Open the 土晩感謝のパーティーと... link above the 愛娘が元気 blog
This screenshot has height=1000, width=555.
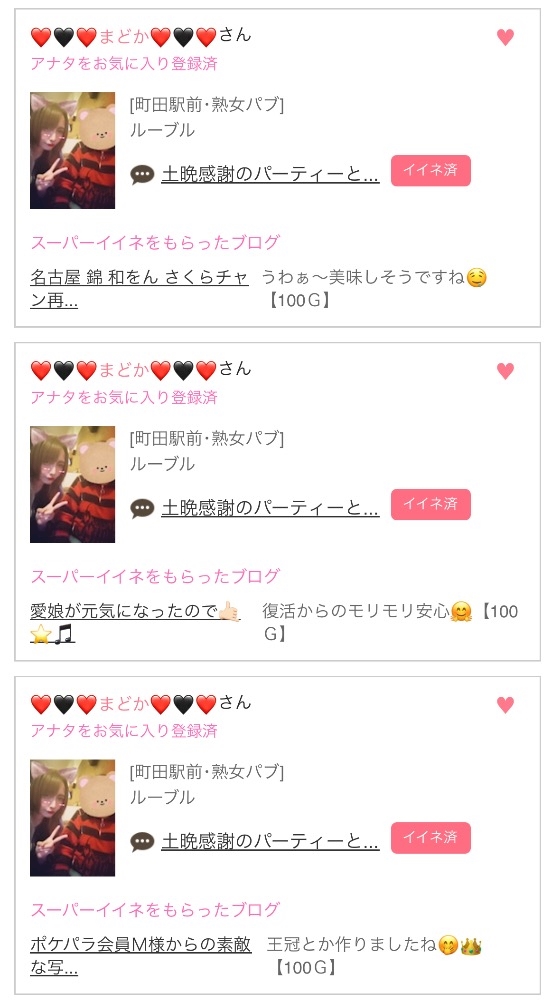(x=270, y=508)
